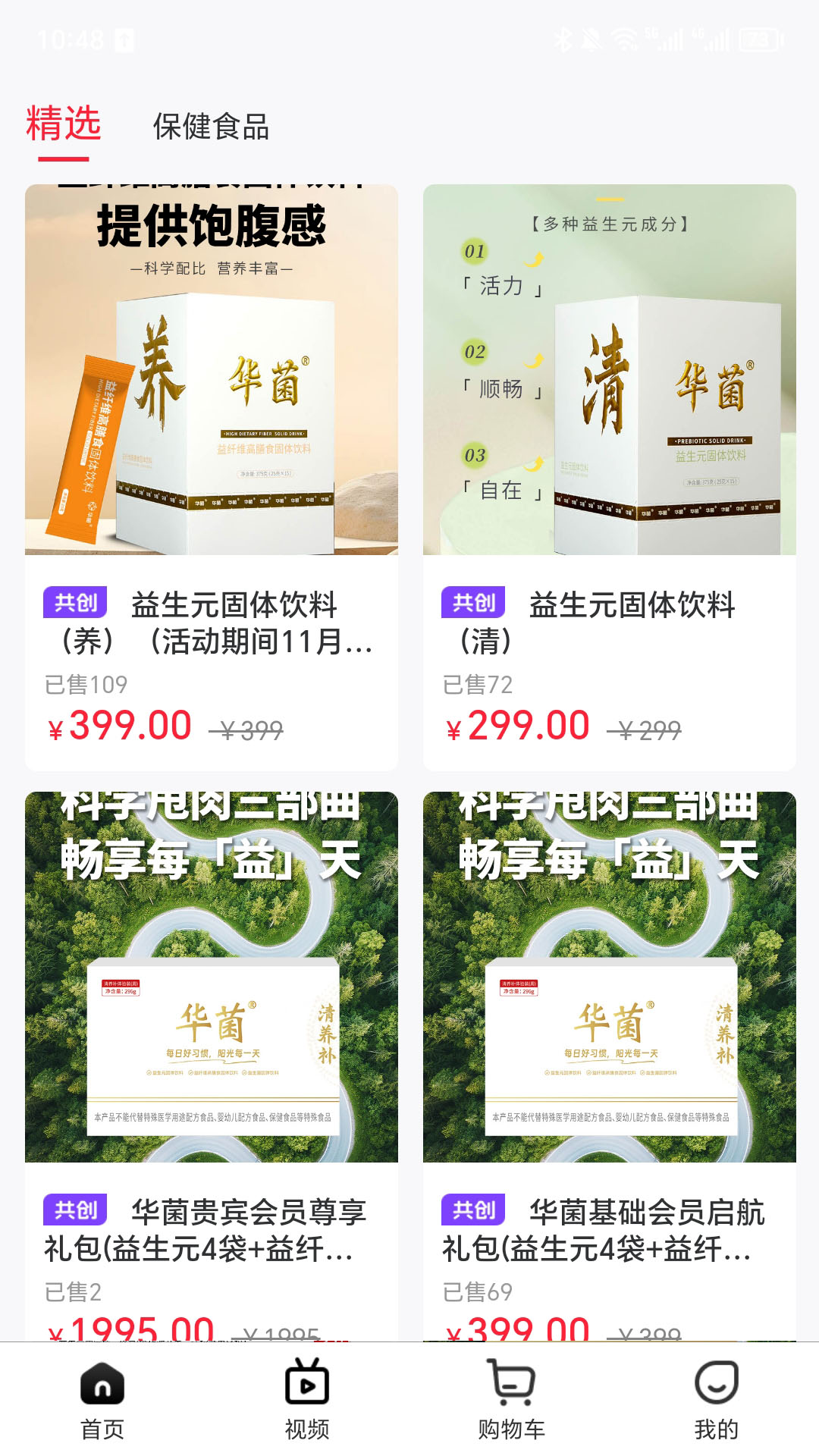Open the 购物车 shopping cart icon
Viewport: 819px width, 1456px height.
tap(512, 1404)
